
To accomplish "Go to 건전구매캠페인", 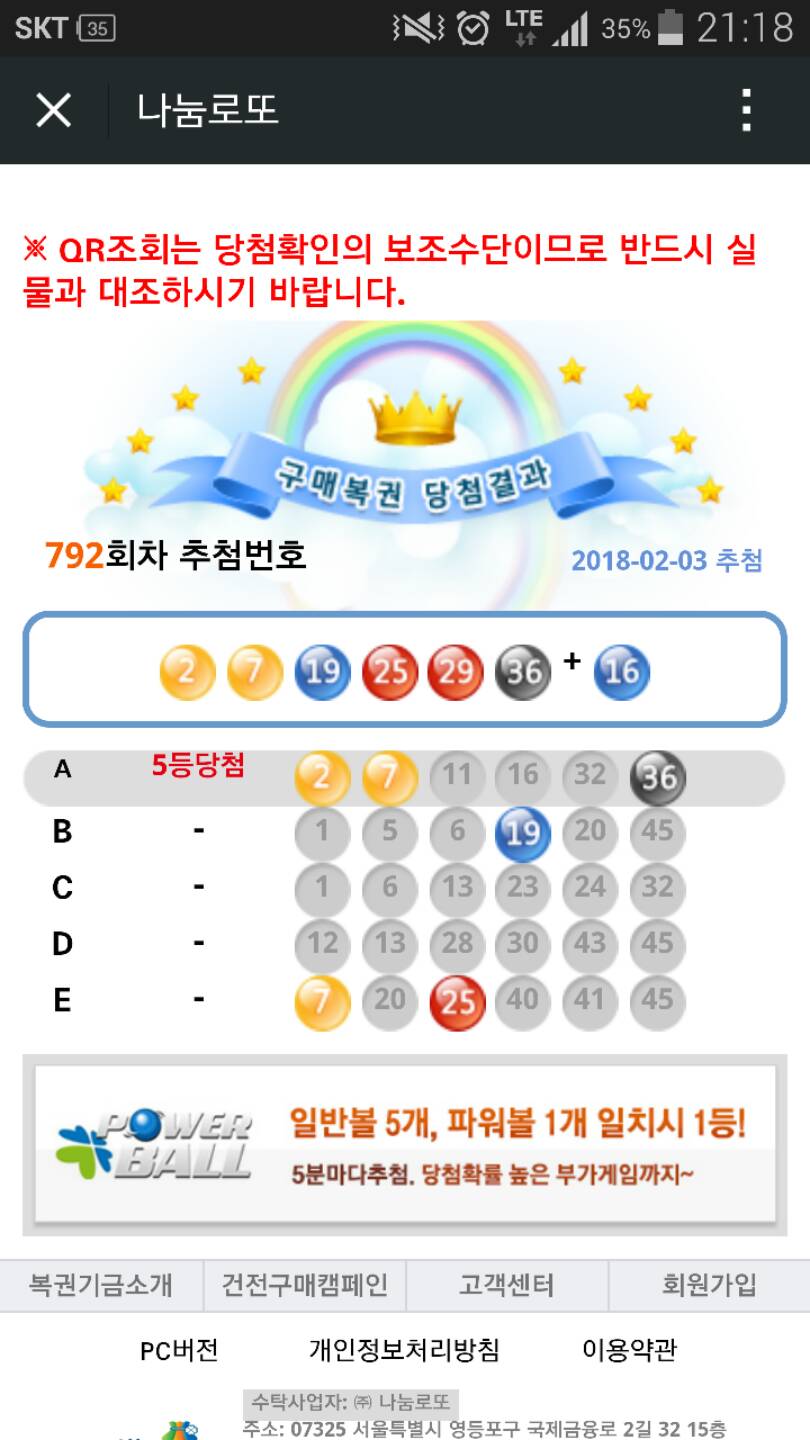I will pyautogui.click(x=304, y=1285).
